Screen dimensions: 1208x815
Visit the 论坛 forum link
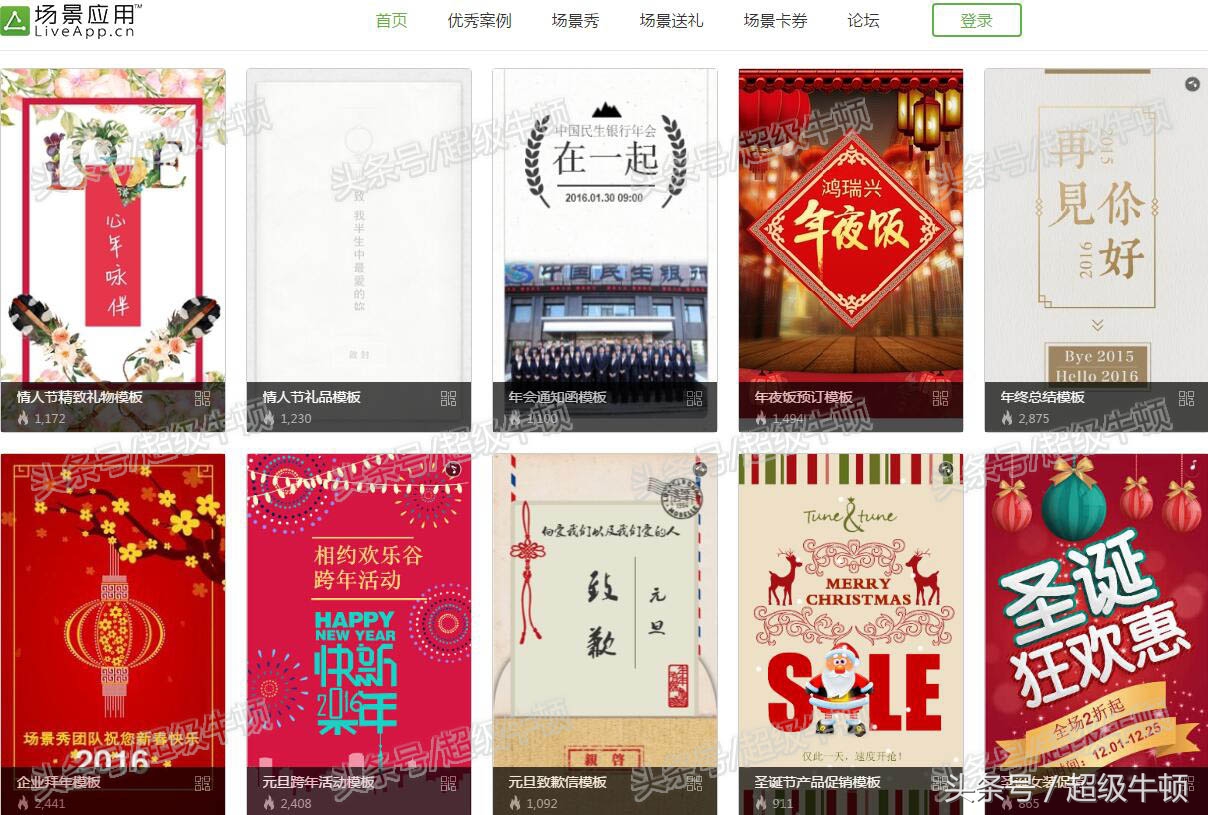coord(863,20)
